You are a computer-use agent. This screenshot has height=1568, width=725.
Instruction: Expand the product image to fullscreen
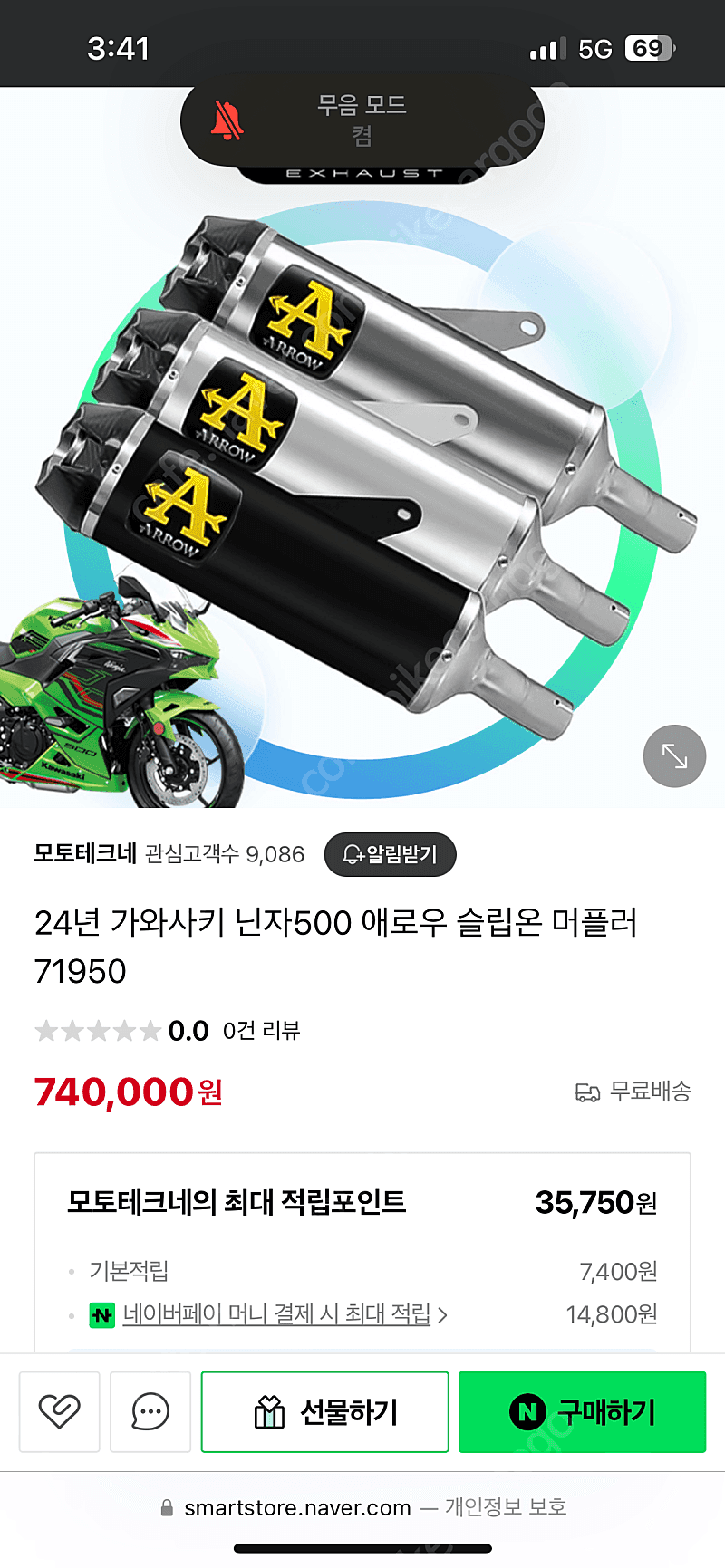(x=674, y=756)
